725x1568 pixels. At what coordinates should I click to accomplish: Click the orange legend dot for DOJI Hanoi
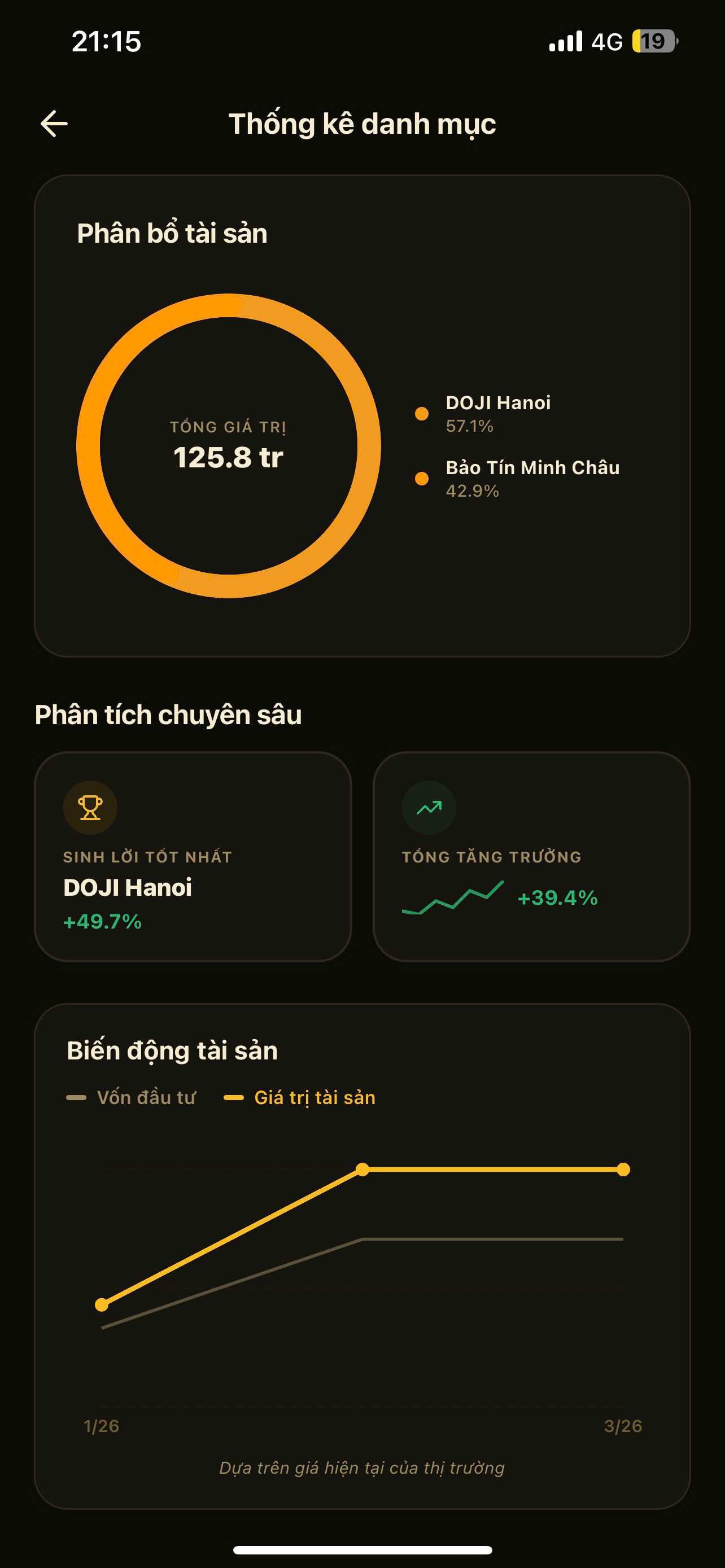click(x=422, y=413)
